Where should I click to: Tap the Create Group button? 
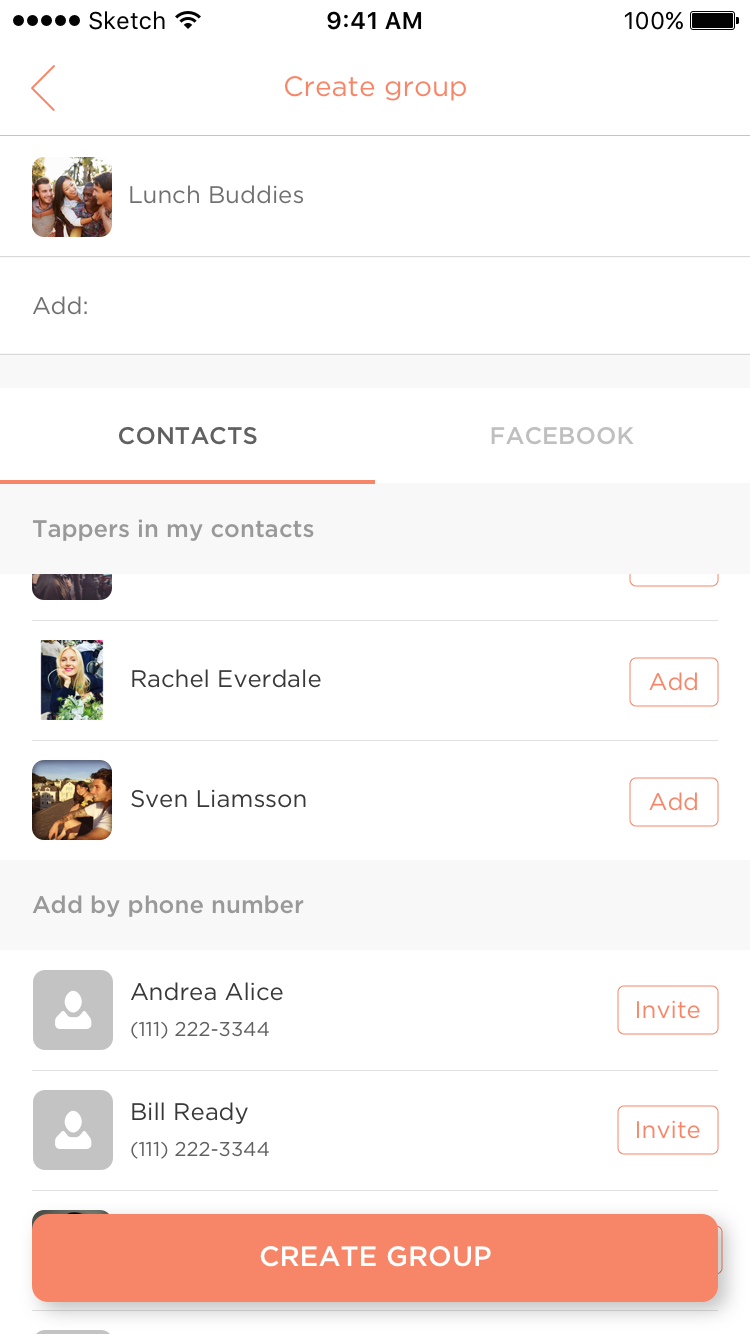(x=375, y=1257)
